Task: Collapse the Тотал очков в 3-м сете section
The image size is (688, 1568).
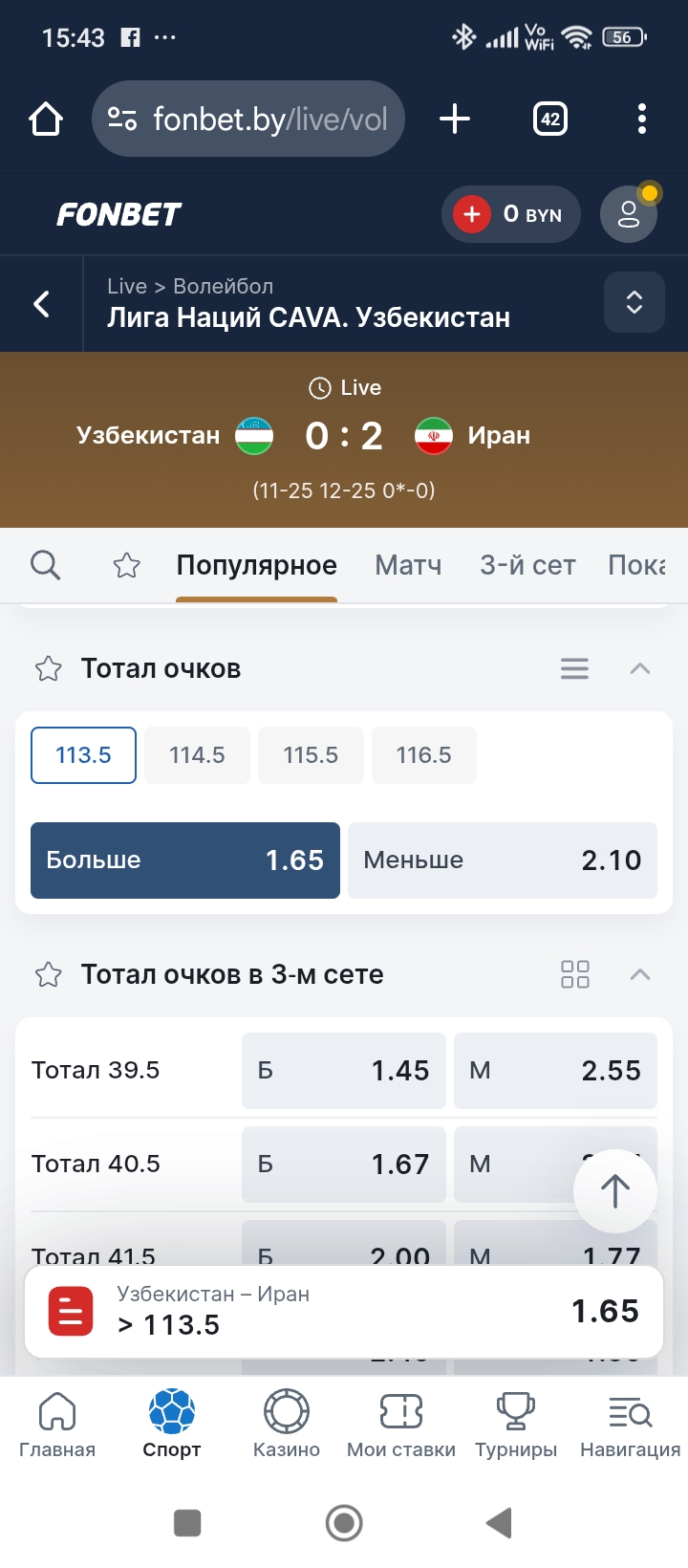Action: 639,974
